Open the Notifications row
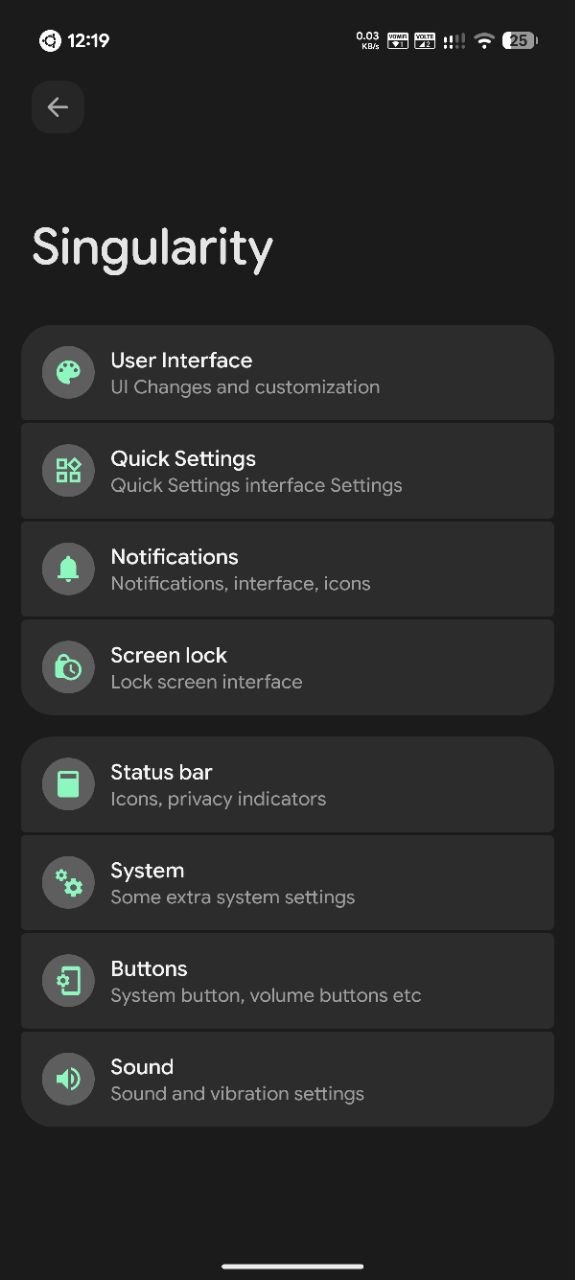 tap(287, 569)
